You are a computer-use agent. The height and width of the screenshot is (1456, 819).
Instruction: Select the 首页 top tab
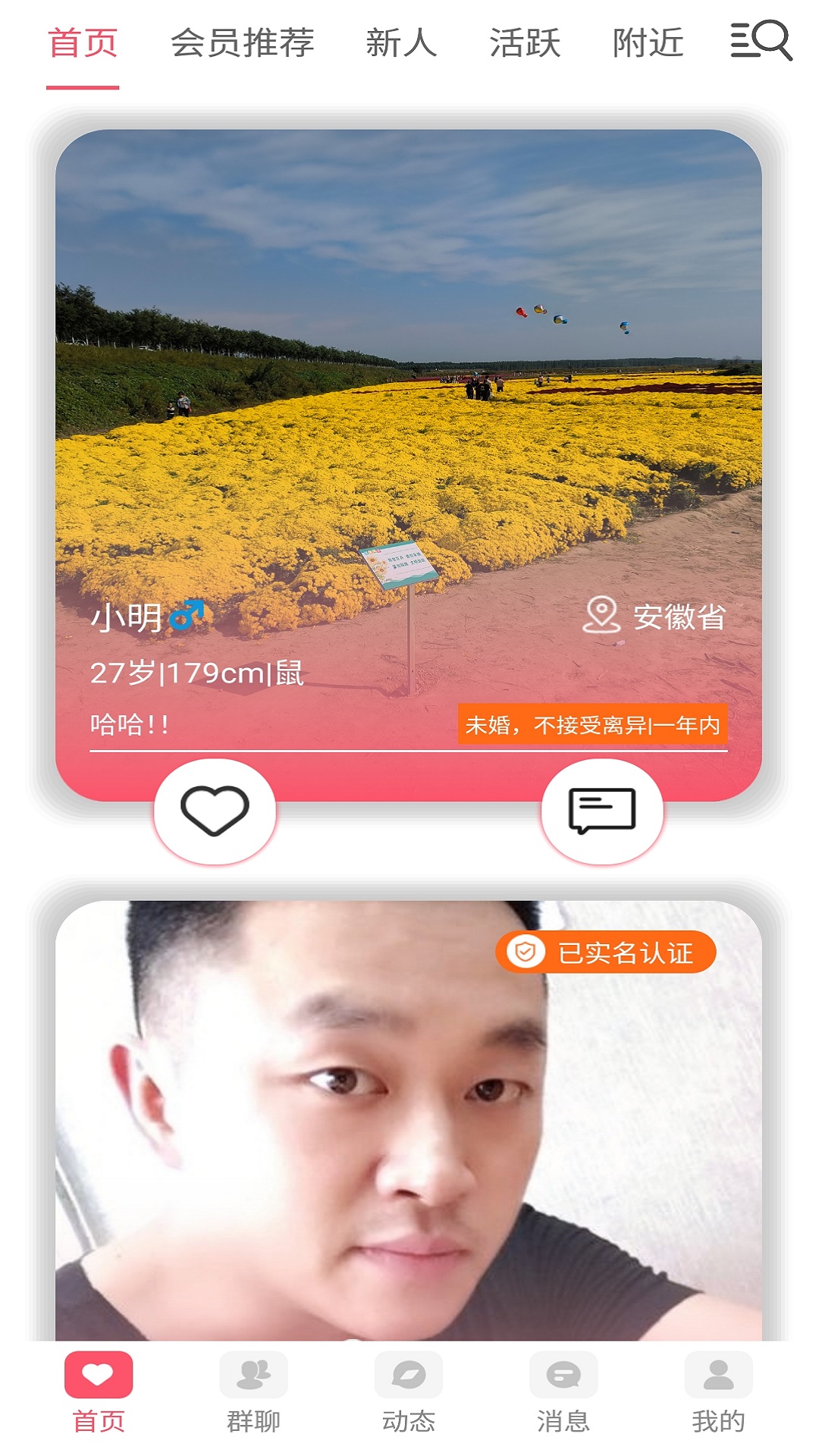point(83,42)
